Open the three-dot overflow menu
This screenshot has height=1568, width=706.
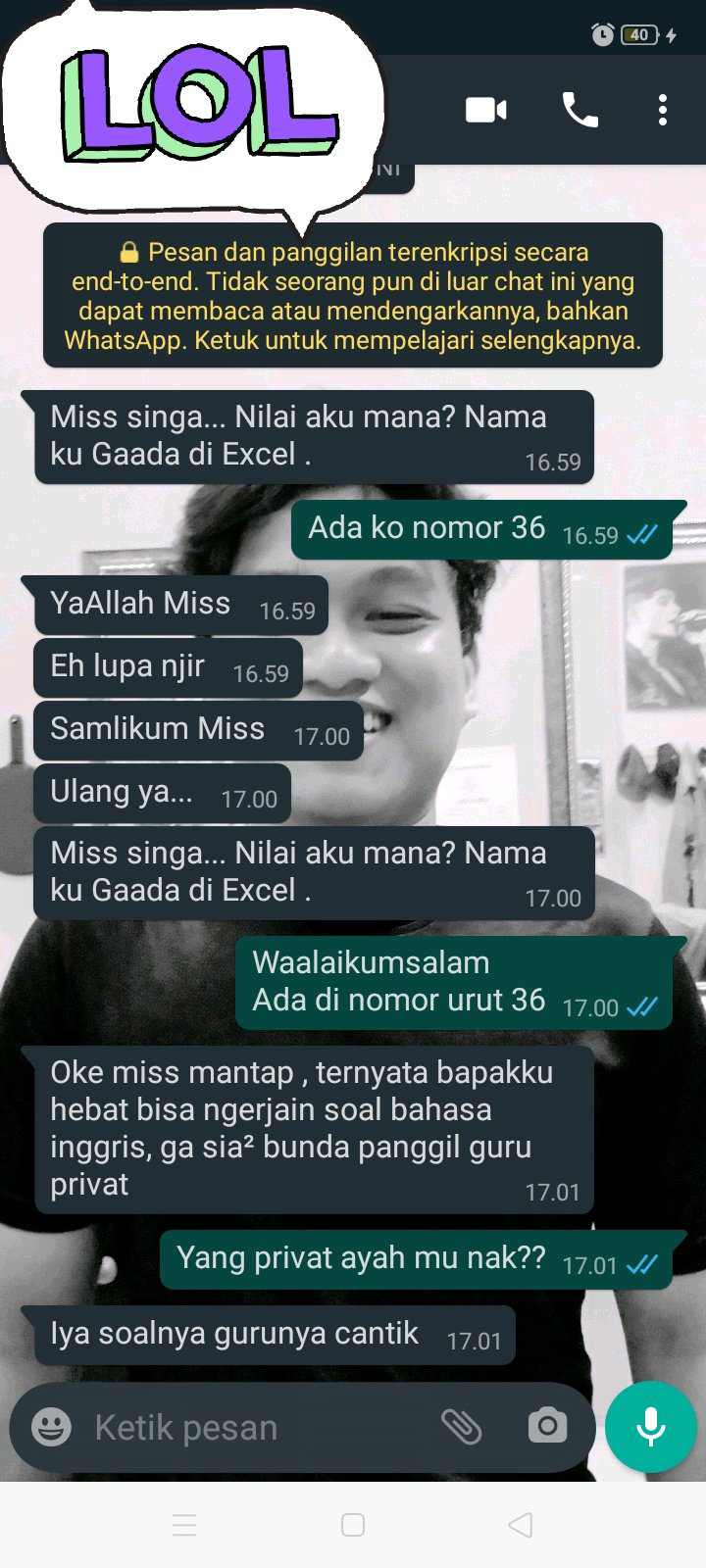click(x=663, y=110)
